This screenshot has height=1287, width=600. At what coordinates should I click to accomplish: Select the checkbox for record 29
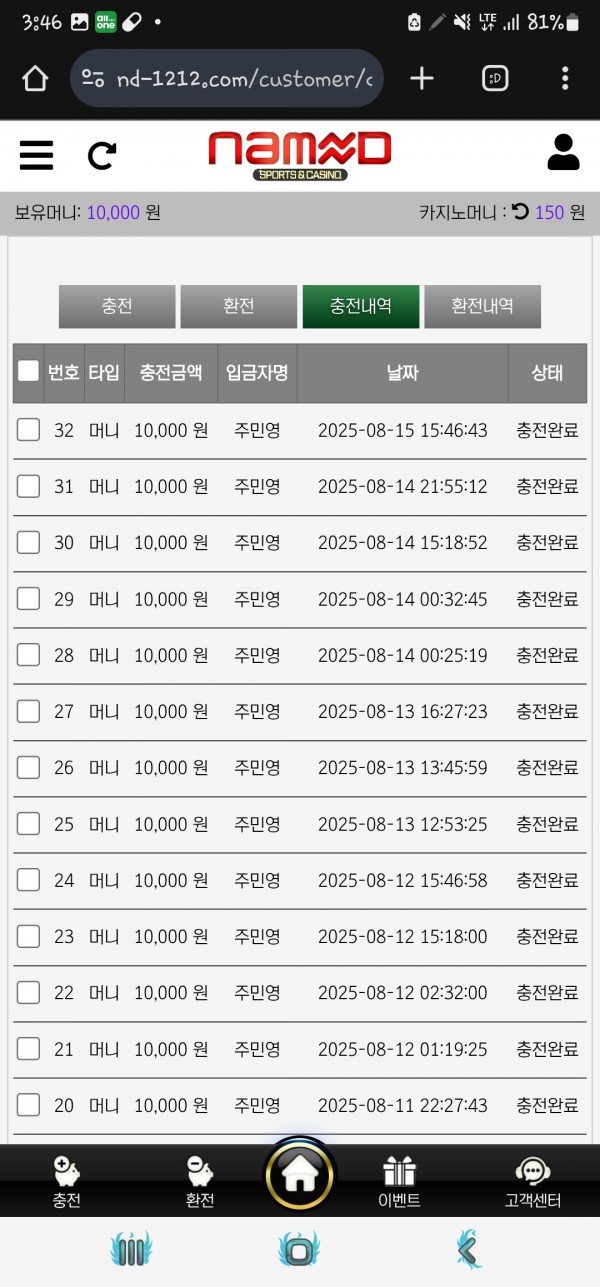click(x=28, y=599)
